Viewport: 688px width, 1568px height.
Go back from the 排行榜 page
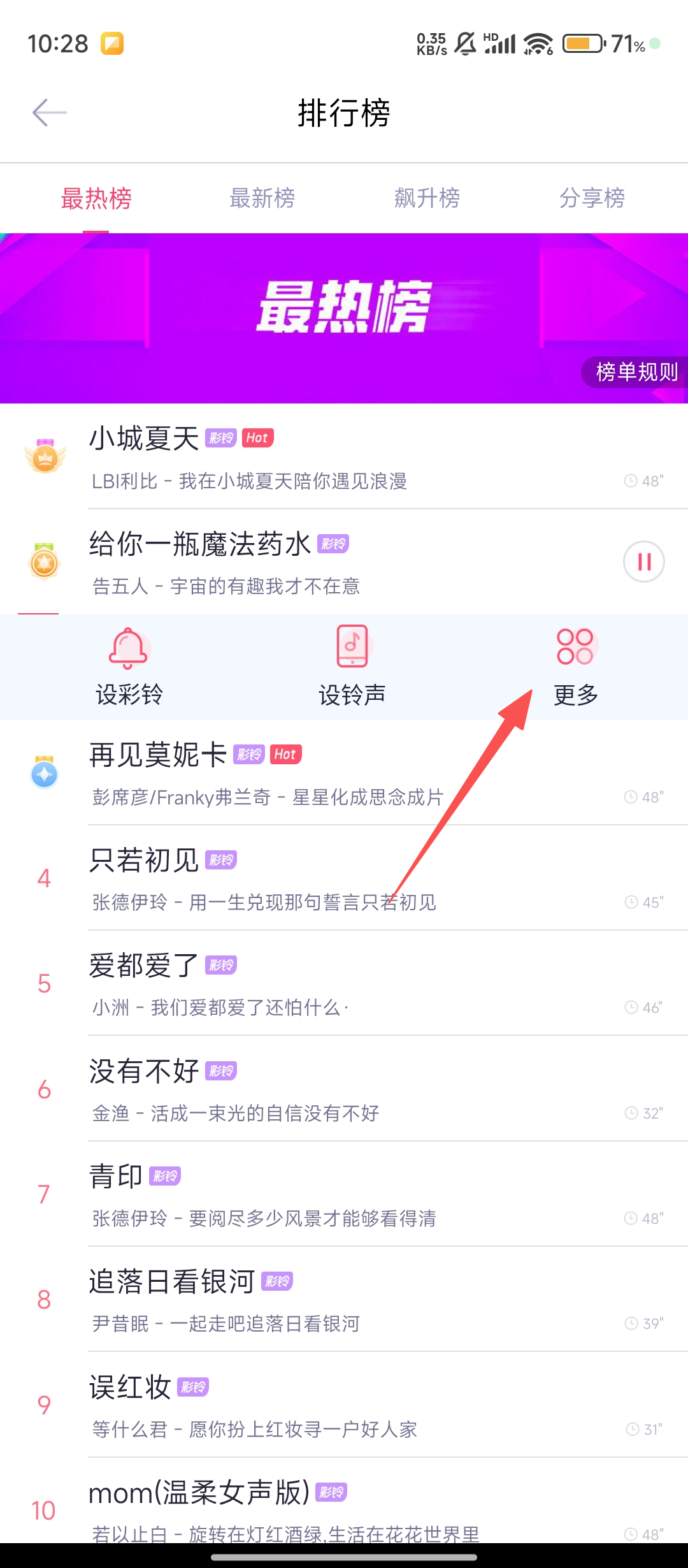50,113
